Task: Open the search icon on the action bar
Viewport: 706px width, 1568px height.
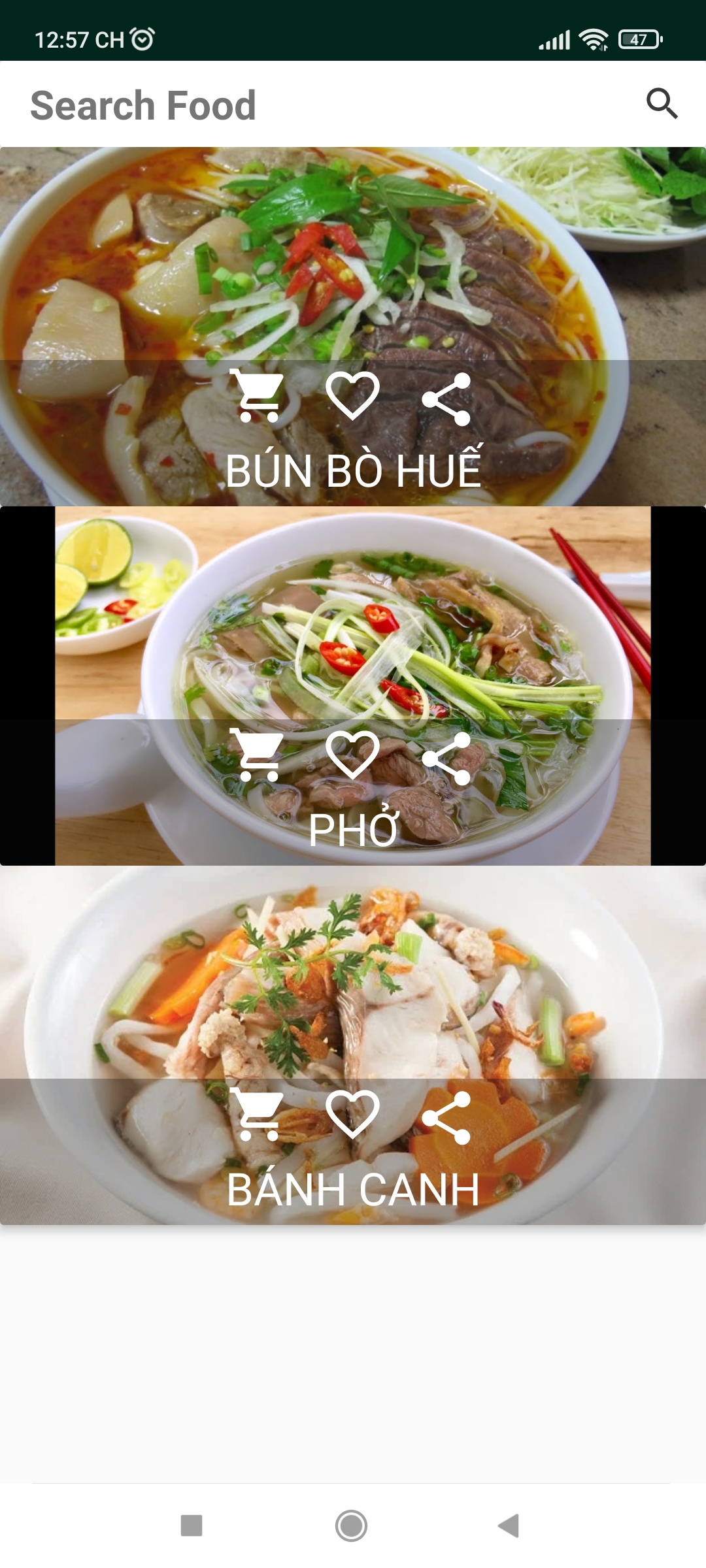Action: click(x=663, y=103)
